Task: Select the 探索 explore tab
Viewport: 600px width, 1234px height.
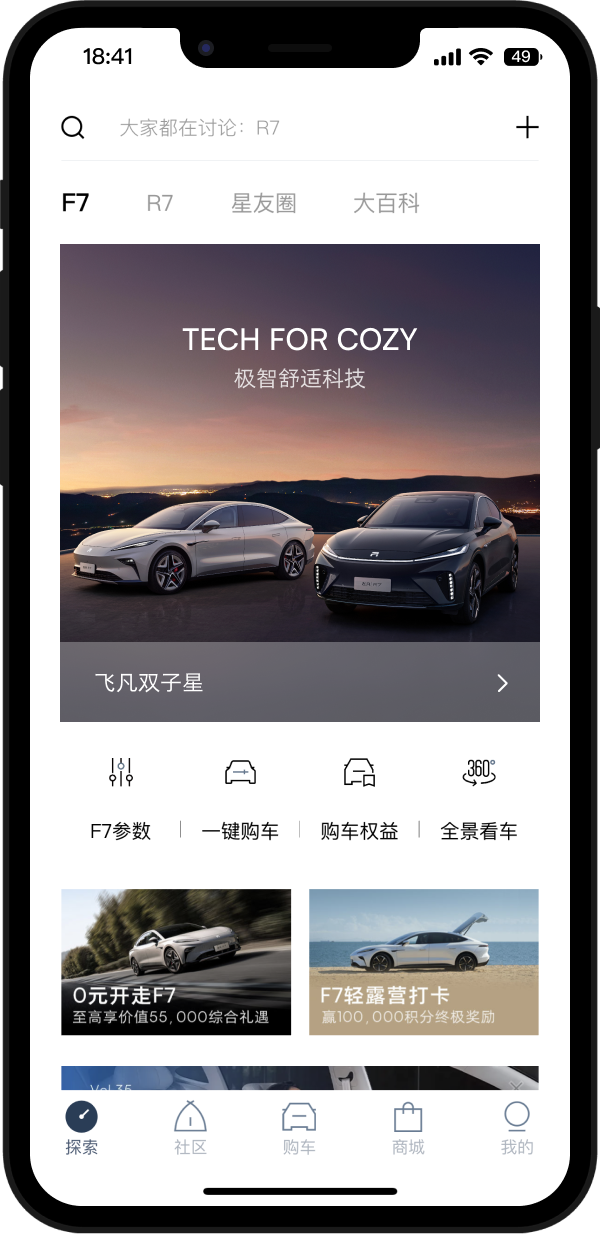Action: coord(82,1128)
